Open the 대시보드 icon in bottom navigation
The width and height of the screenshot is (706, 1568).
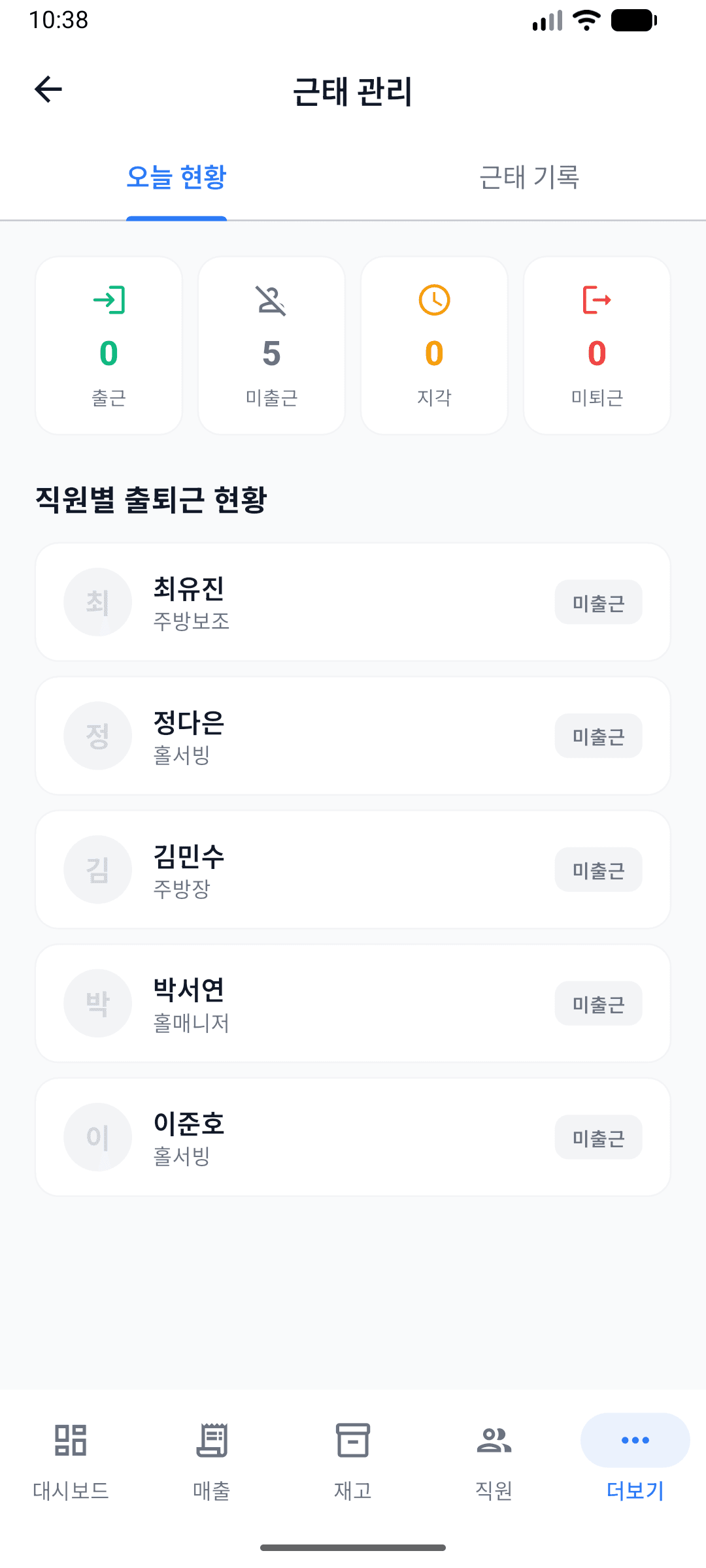tap(71, 1441)
